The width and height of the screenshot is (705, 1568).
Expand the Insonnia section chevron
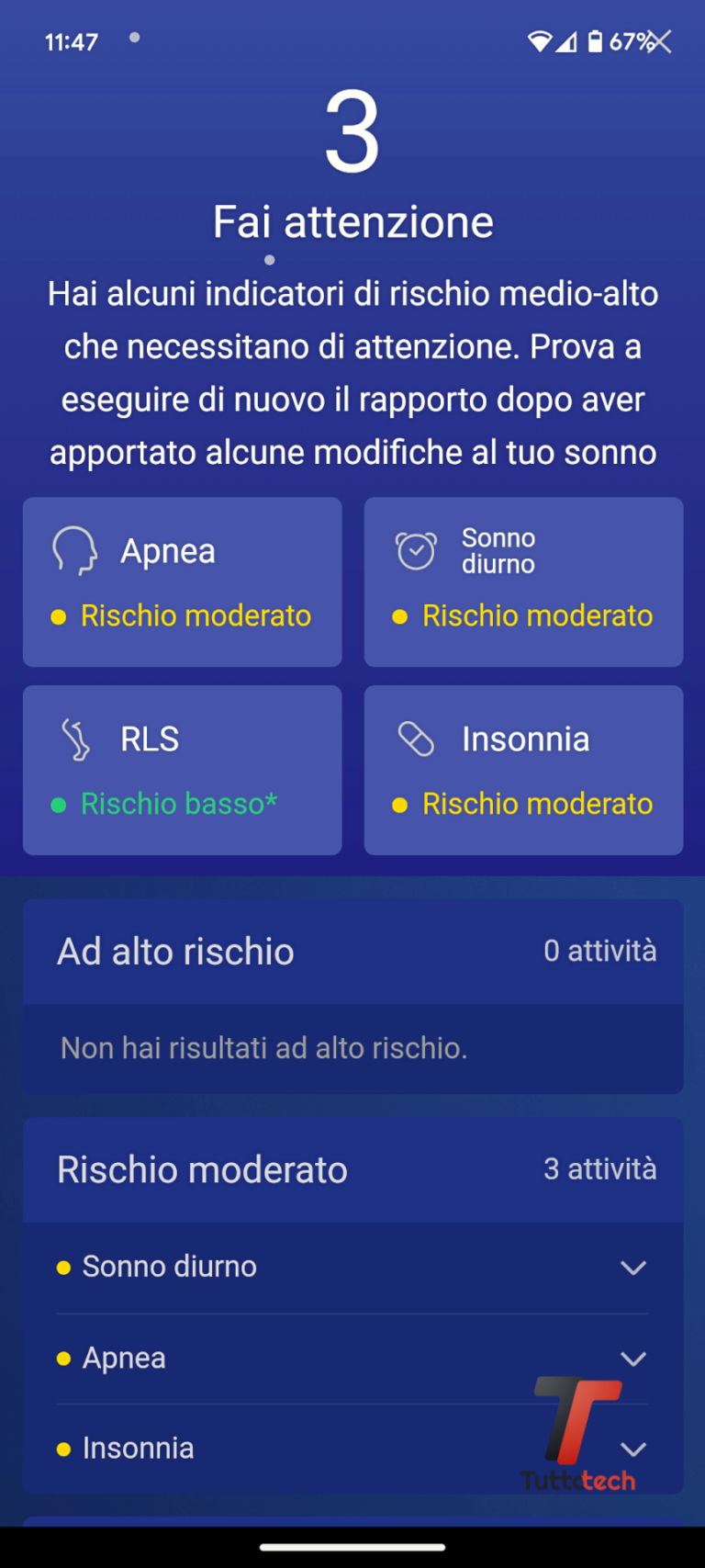(632, 1448)
